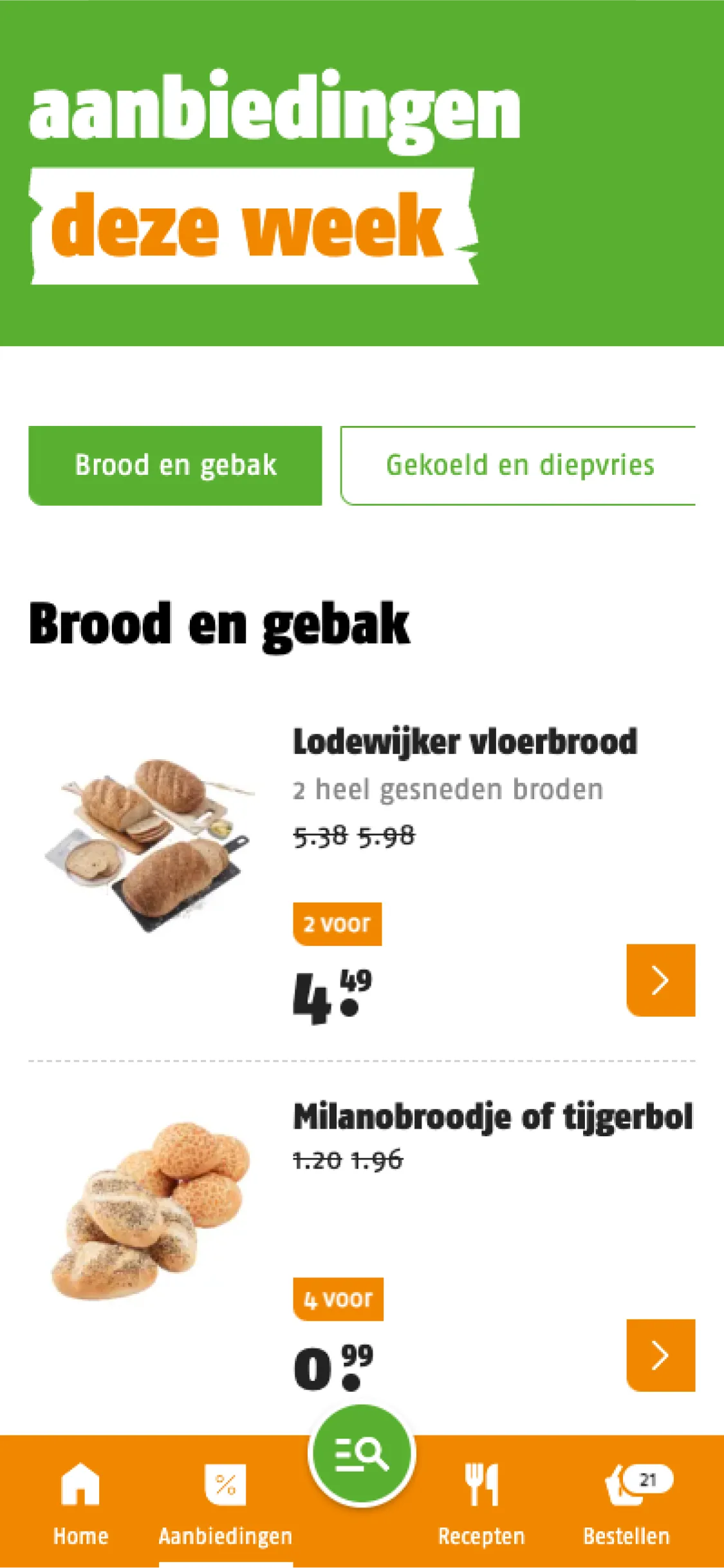Screen dimensions: 724x1568
Task: Select the Brood en gebak category chip
Action: (x=175, y=465)
